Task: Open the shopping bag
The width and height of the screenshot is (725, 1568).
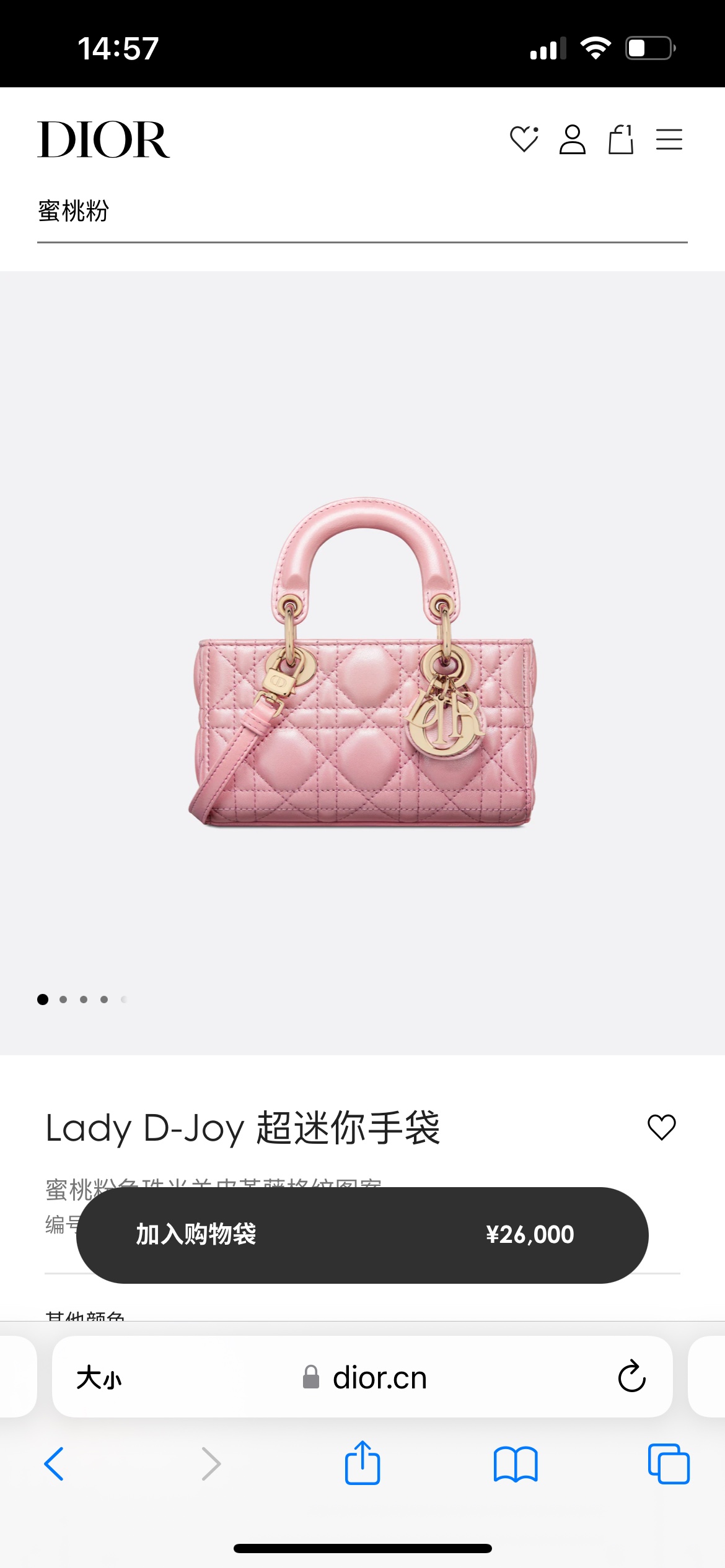Action: click(x=620, y=139)
